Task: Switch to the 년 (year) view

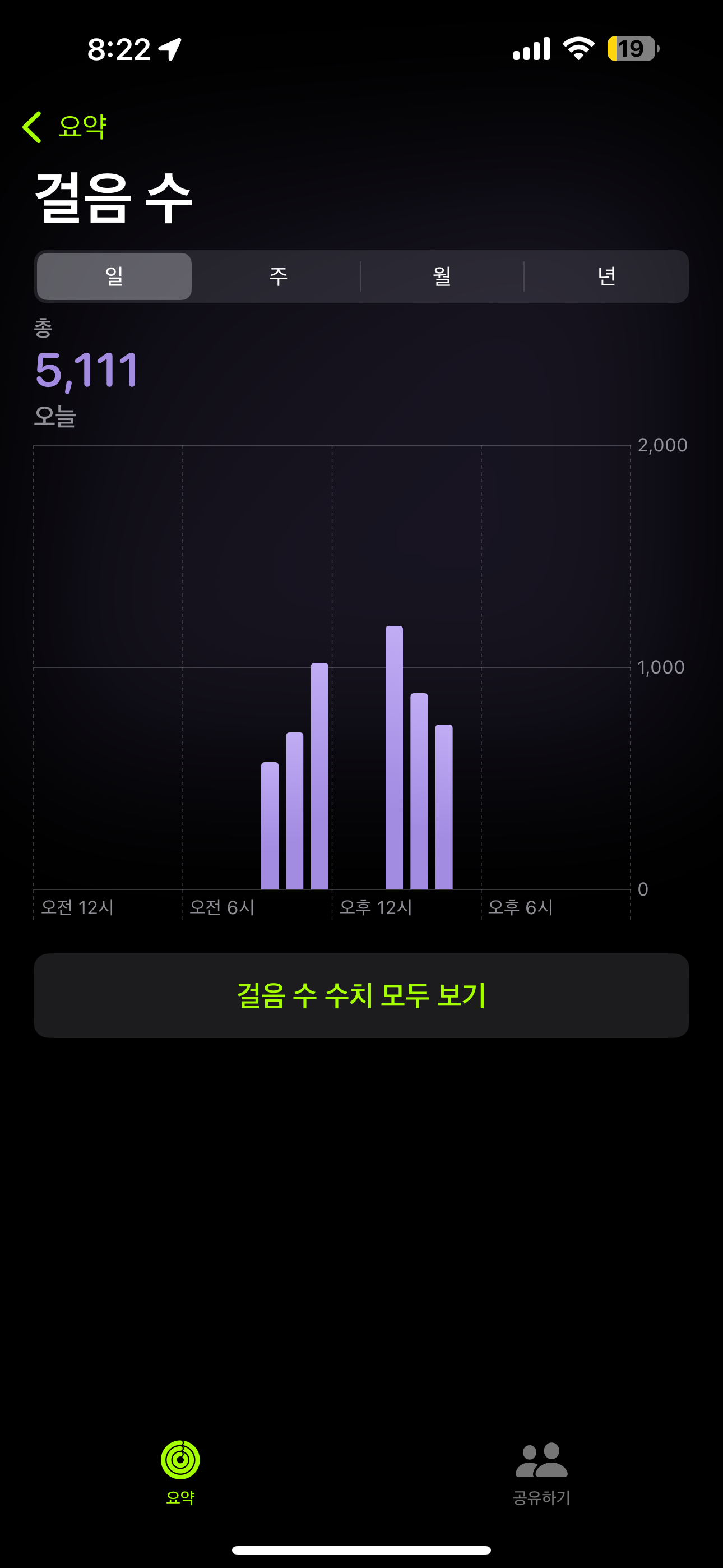Action: pos(606,276)
